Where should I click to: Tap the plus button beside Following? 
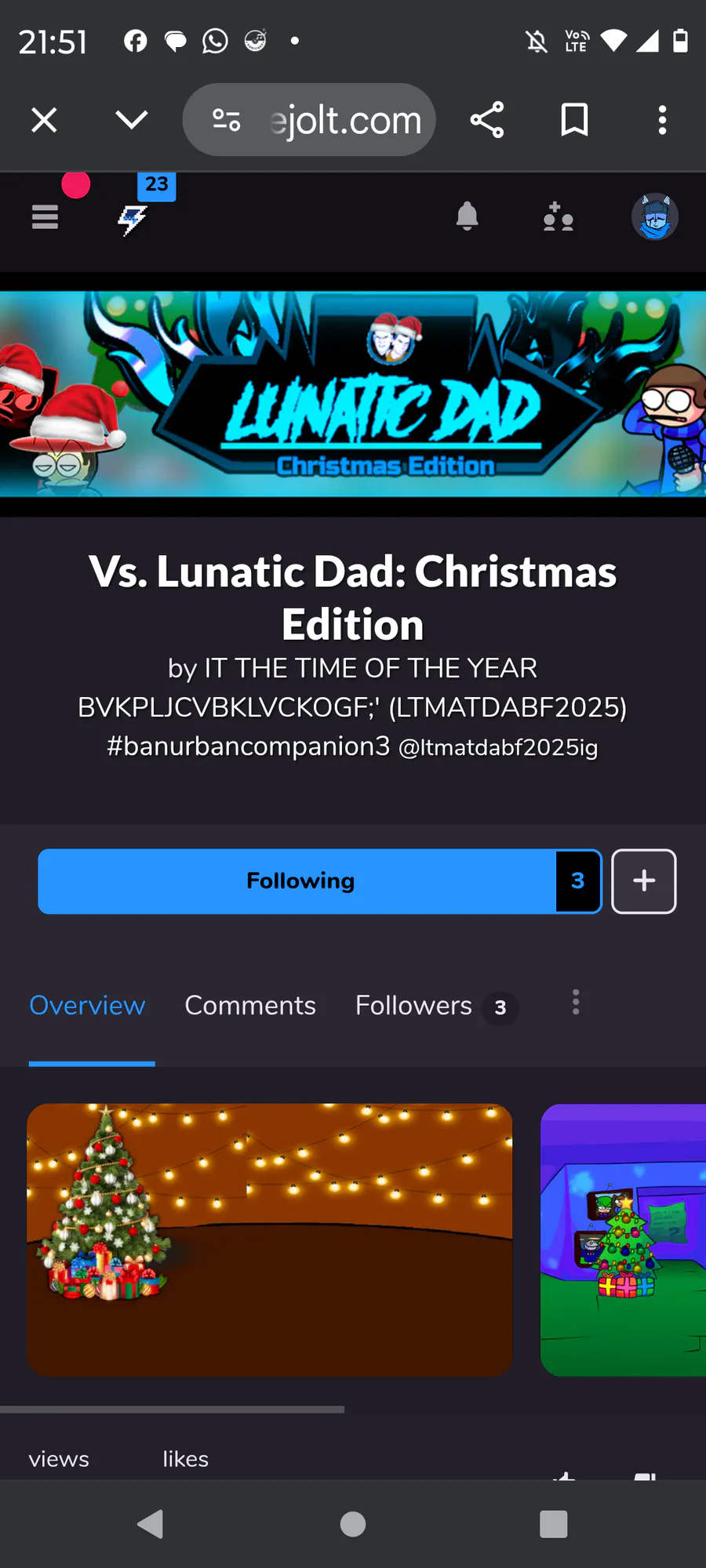point(644,881)
